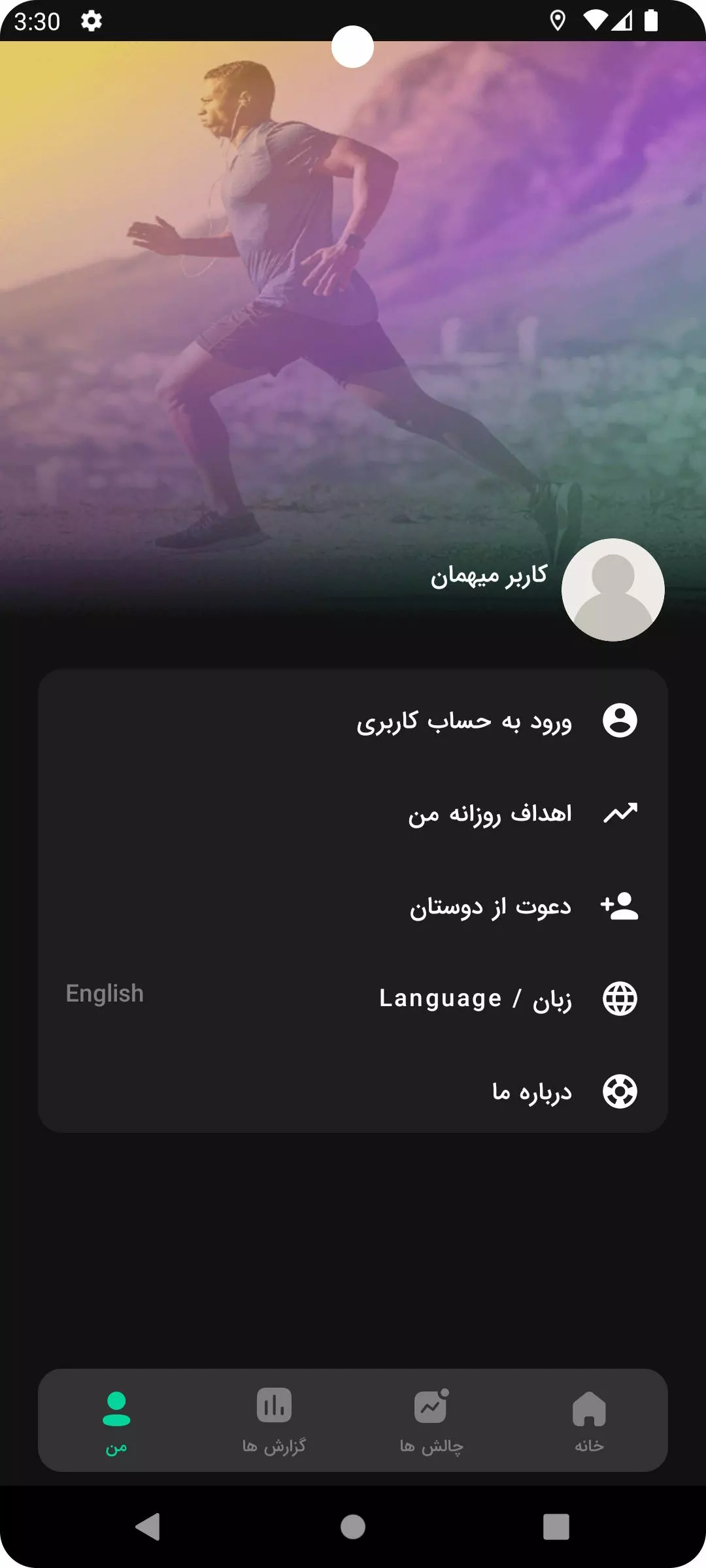The width and height of the screenshot is (706, 1568).
Task: Switch to the Home tab (خانه)
Action: click(589, 1421)
